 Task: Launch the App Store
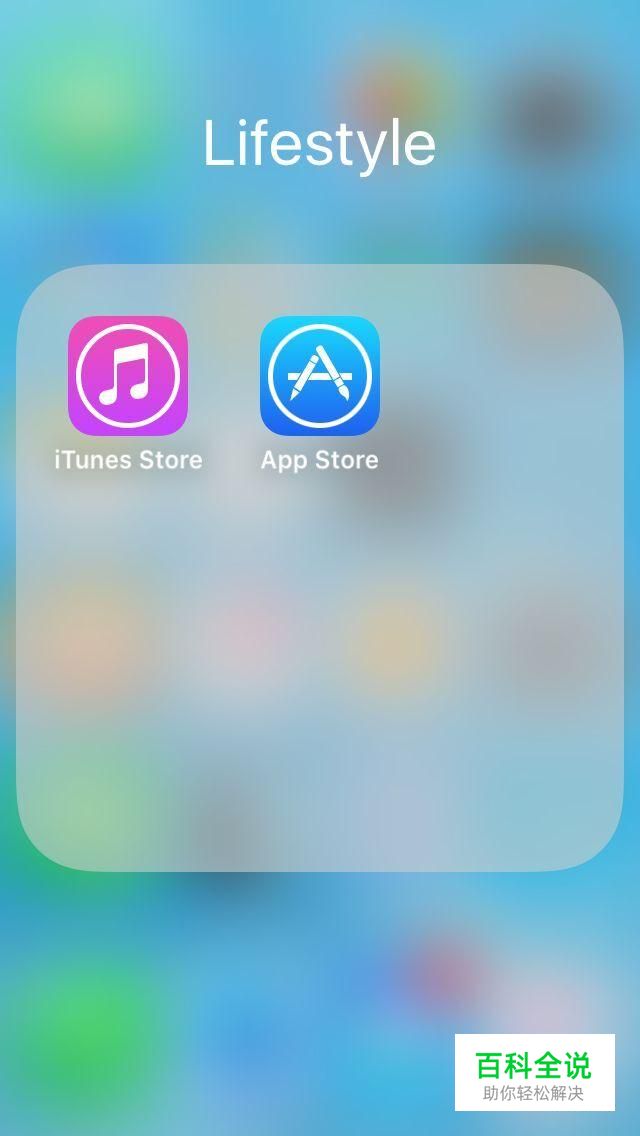click(x=320, y=376)
